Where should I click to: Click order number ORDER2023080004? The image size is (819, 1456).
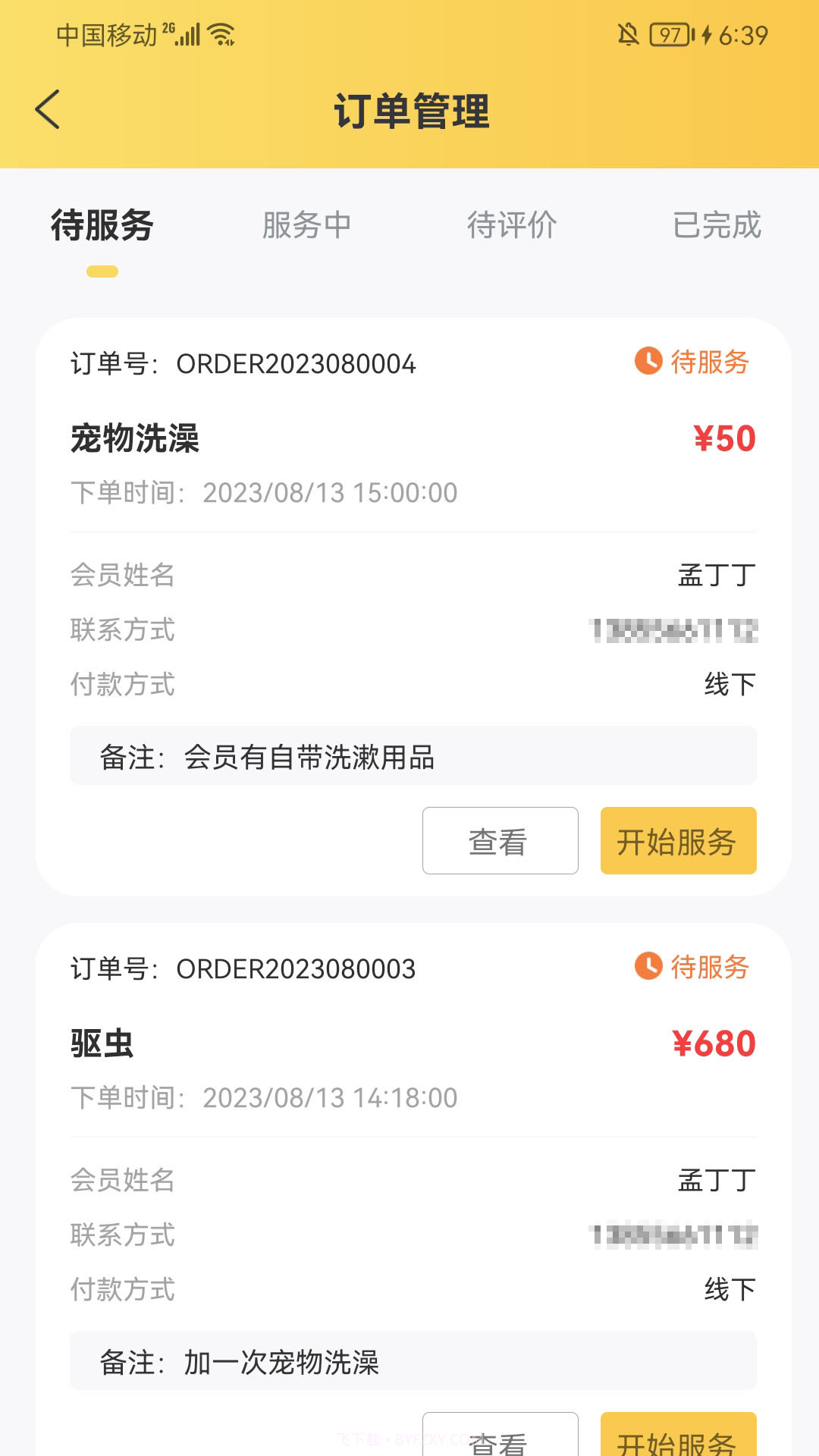(x=294, y=363)
